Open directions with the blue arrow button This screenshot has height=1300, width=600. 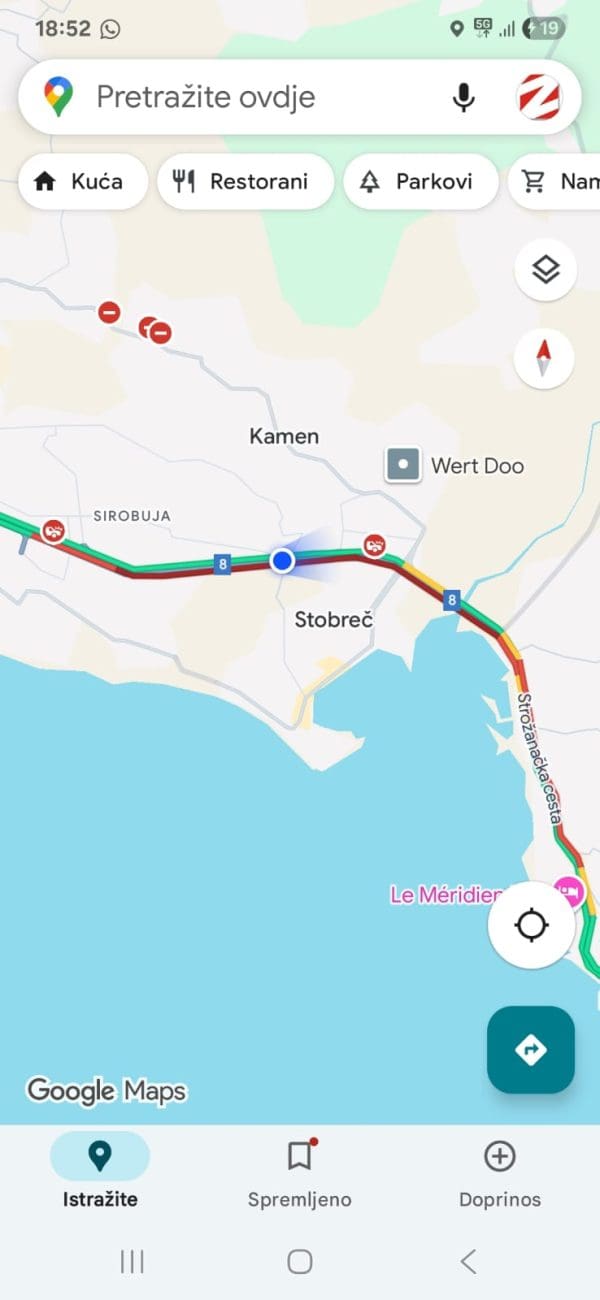tap(530, 1050)
